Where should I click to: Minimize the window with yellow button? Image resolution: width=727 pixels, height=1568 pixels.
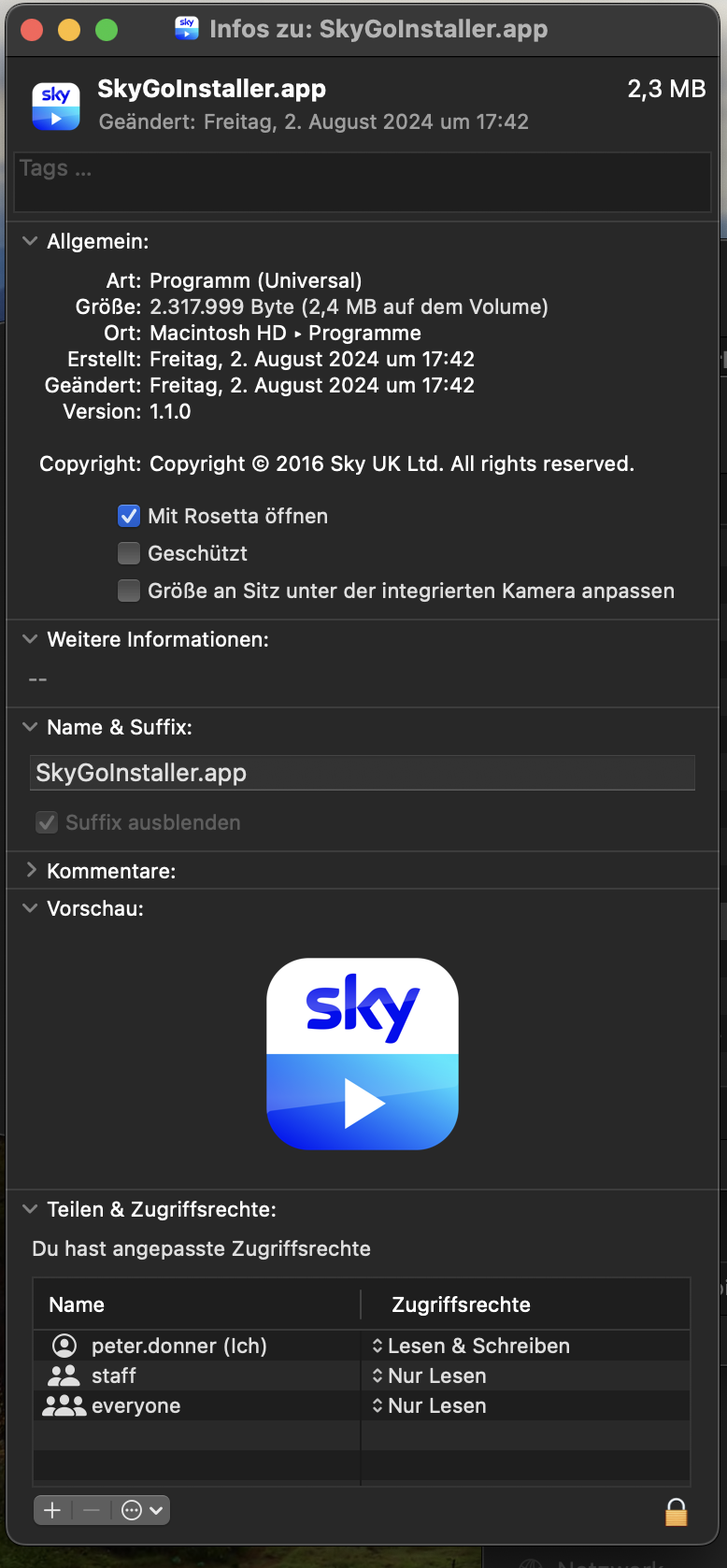coord(69,30)
